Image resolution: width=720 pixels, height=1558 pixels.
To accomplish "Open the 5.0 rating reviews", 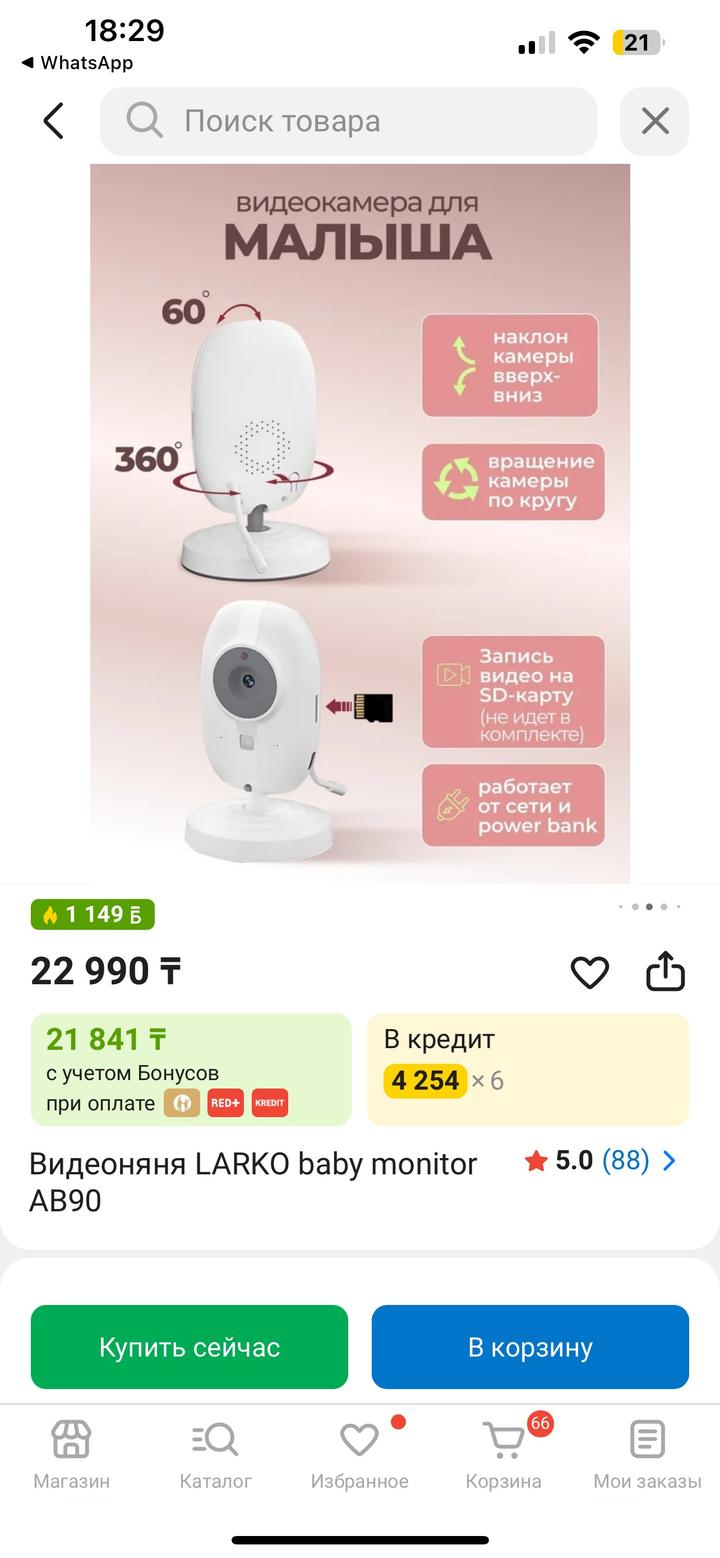I will (x=600, y=1161).
